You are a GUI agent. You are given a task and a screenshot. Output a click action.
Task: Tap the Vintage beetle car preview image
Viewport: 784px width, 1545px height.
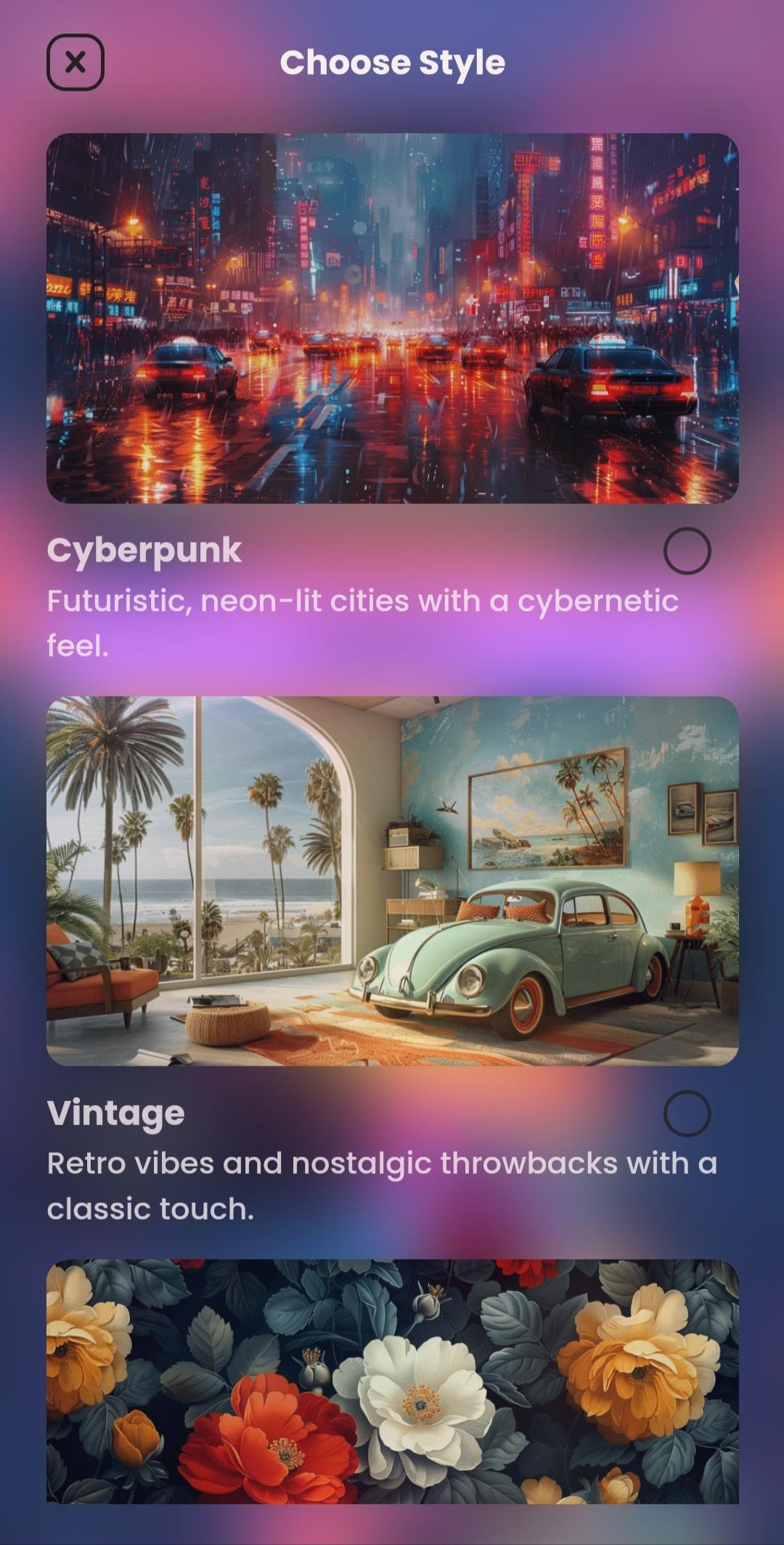393,881
